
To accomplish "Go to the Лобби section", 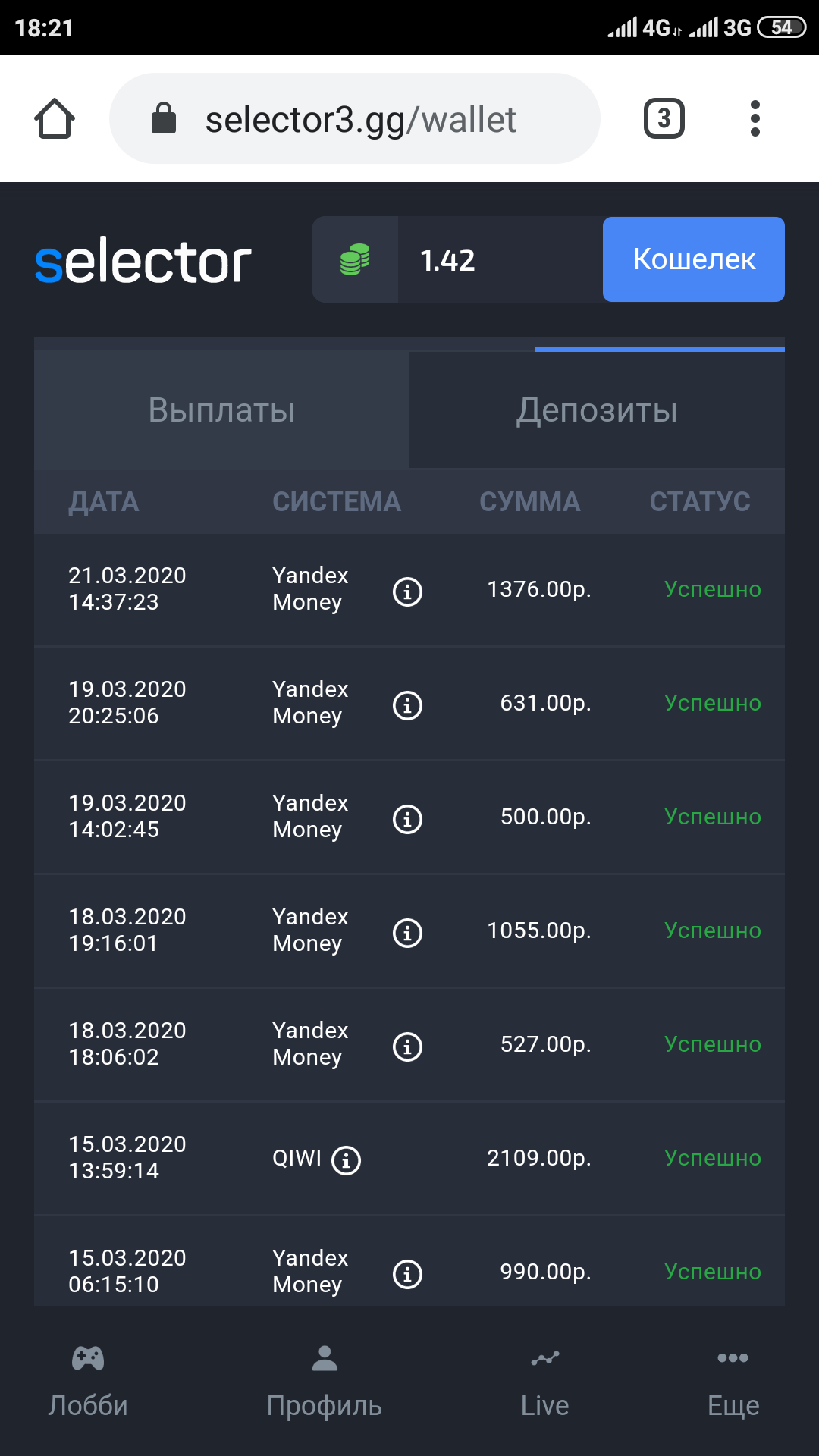I will click(88, 1380).
